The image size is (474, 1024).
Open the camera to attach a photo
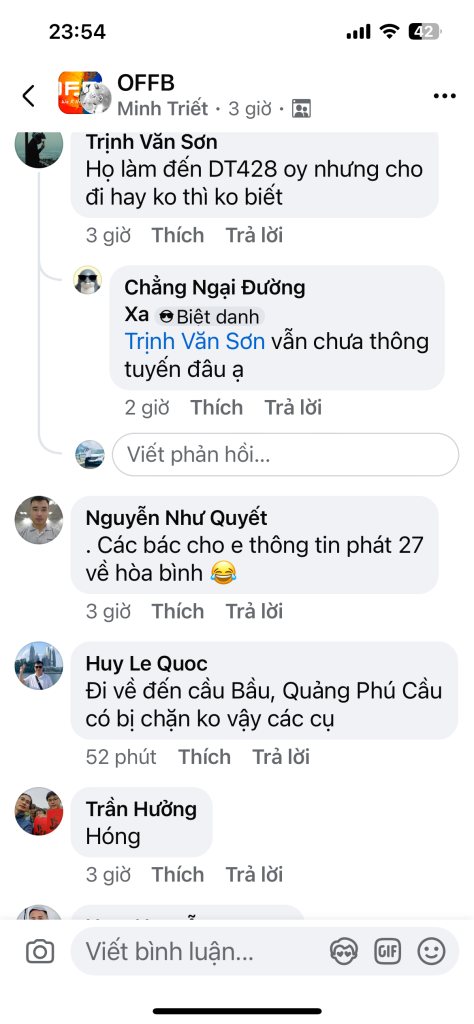coord(40,952)
